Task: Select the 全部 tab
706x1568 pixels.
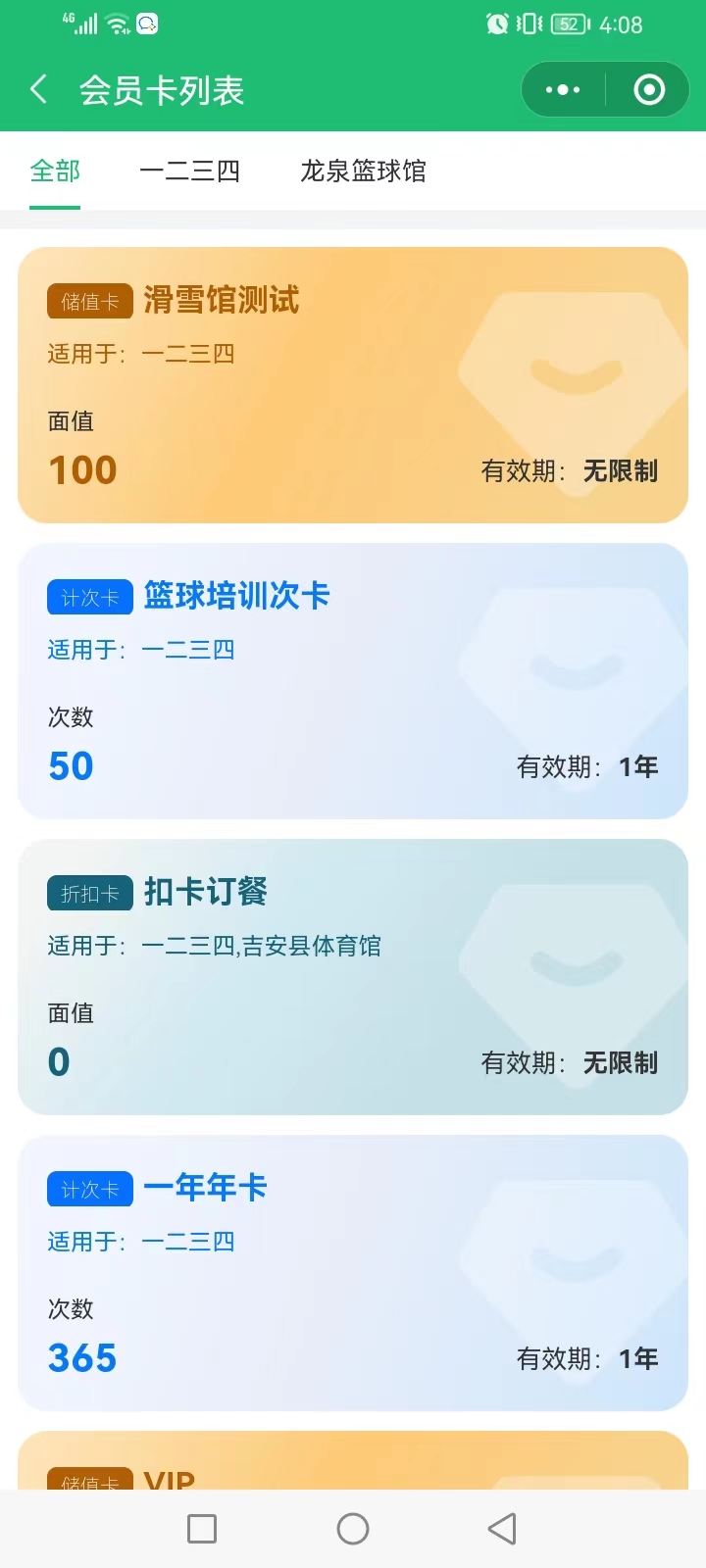Action: (x=56, y=171)
